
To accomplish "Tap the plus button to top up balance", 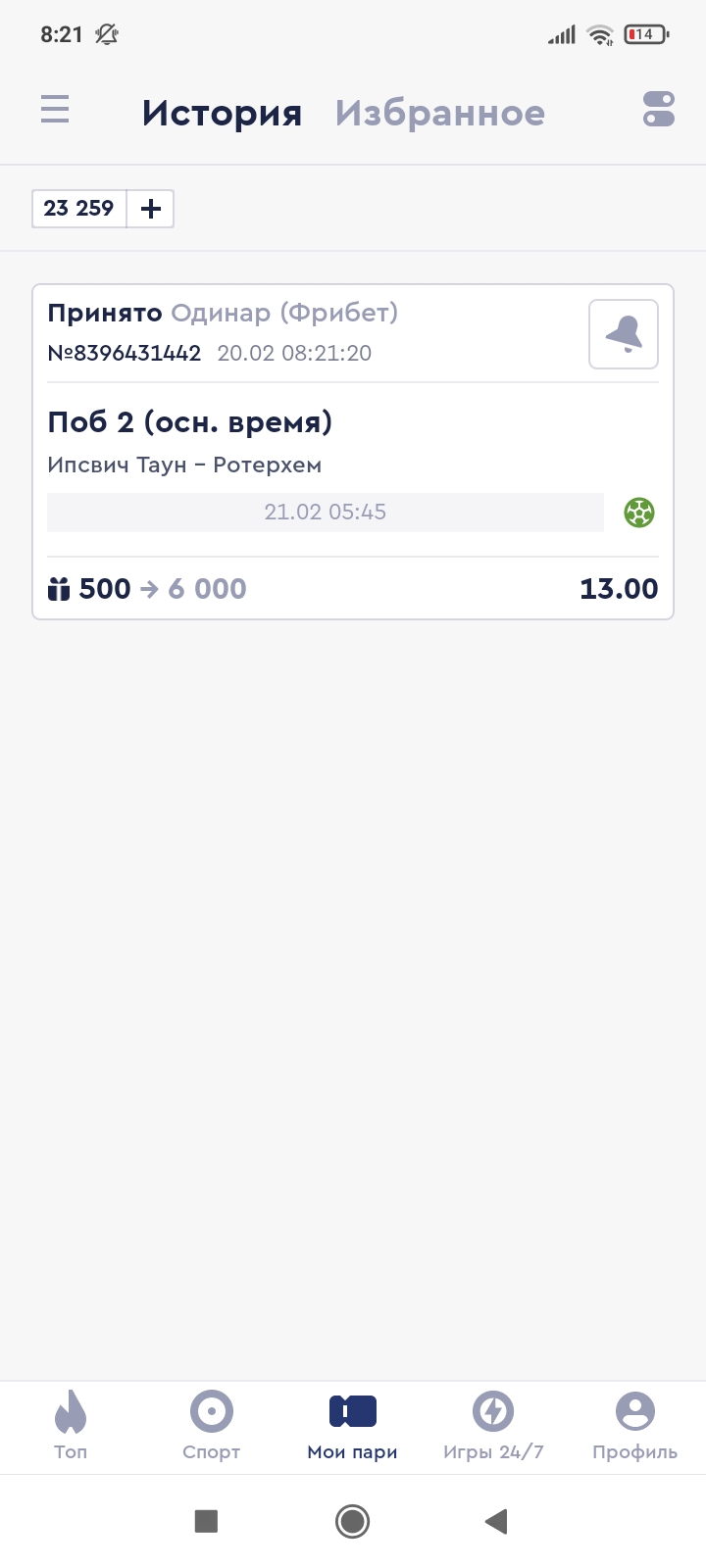I will 151,209.
